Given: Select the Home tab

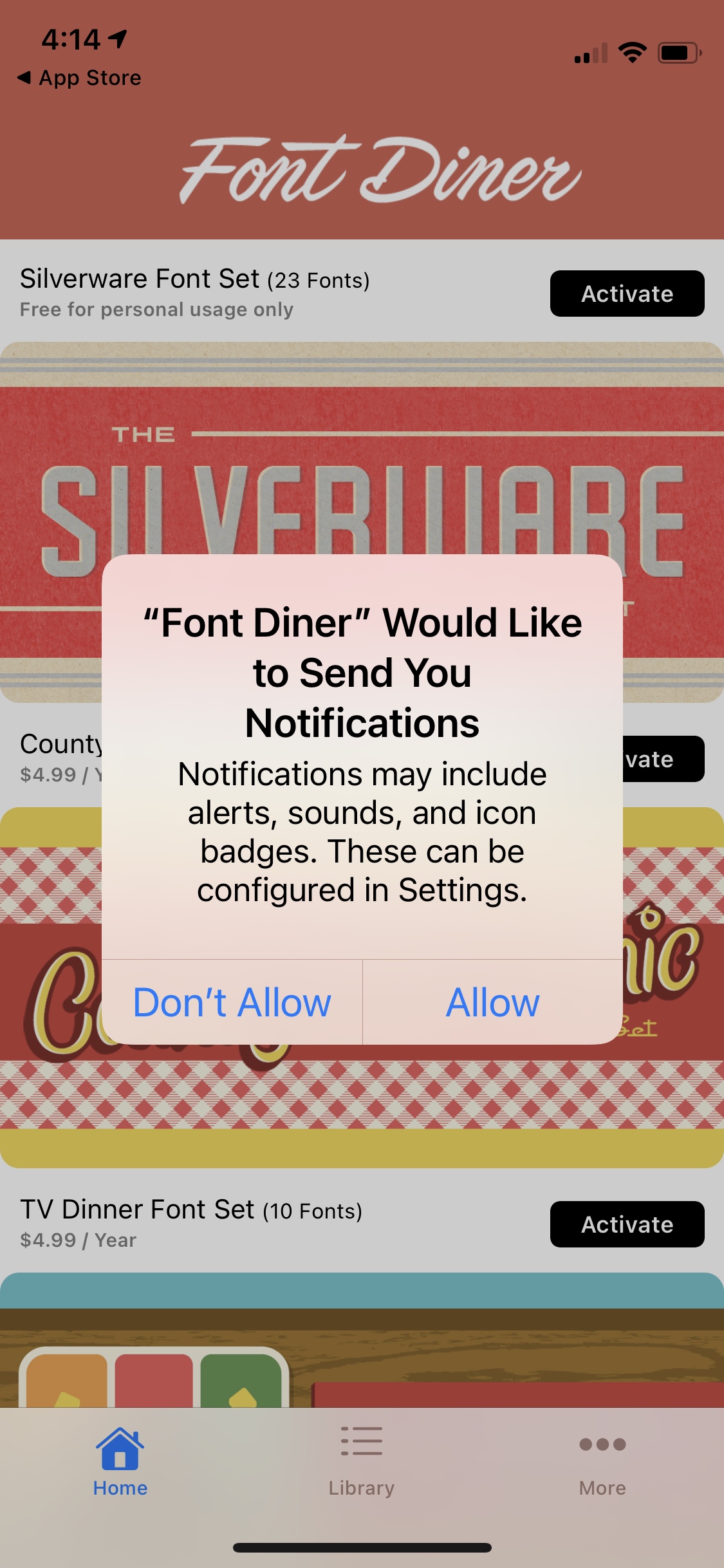Looking at the screenshot, I should (120, 1461).
